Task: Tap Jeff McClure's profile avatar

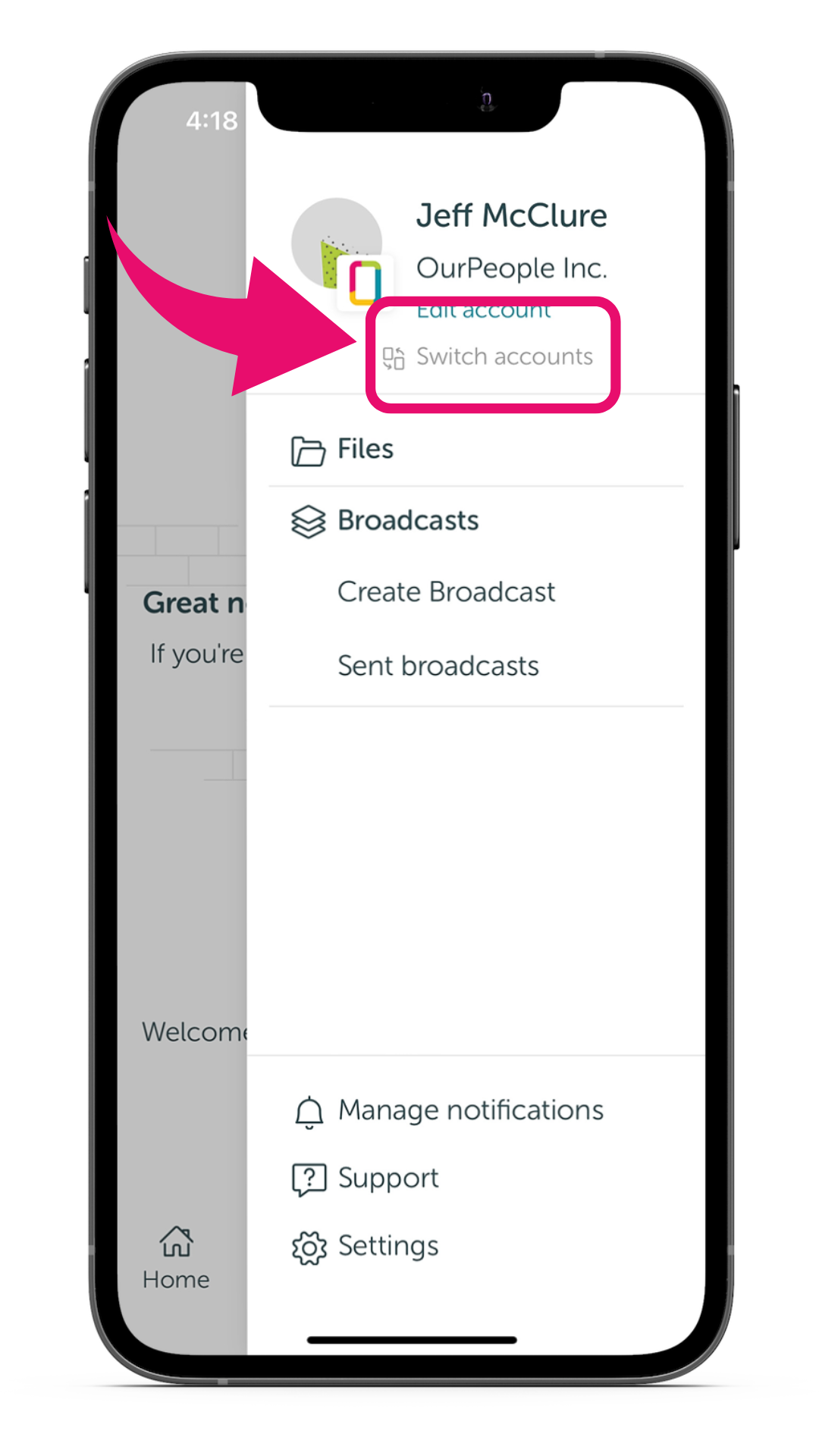Action: 337,244
